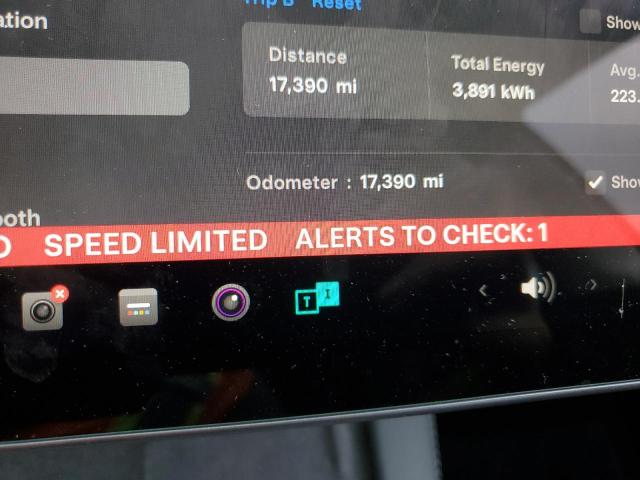Reset the Trip B counter
Image resolution: width=640 pixels, height=480 pixels.
336,5
